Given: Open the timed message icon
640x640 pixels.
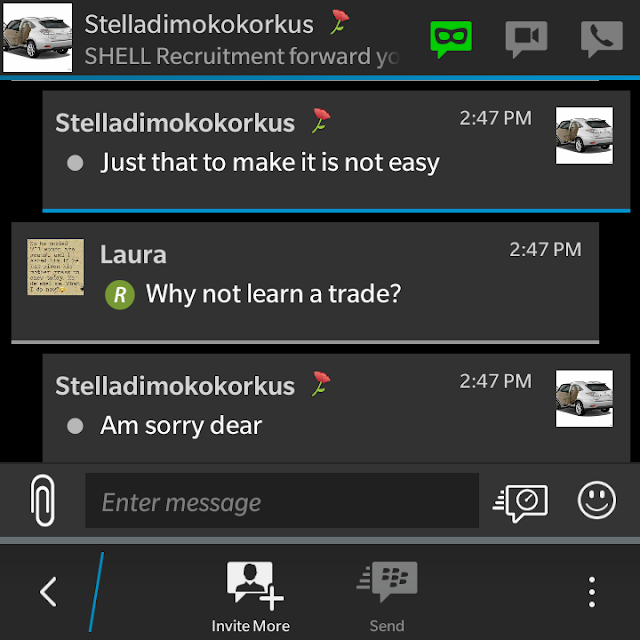Looking at the screenshot, I should tap(521, 502).
